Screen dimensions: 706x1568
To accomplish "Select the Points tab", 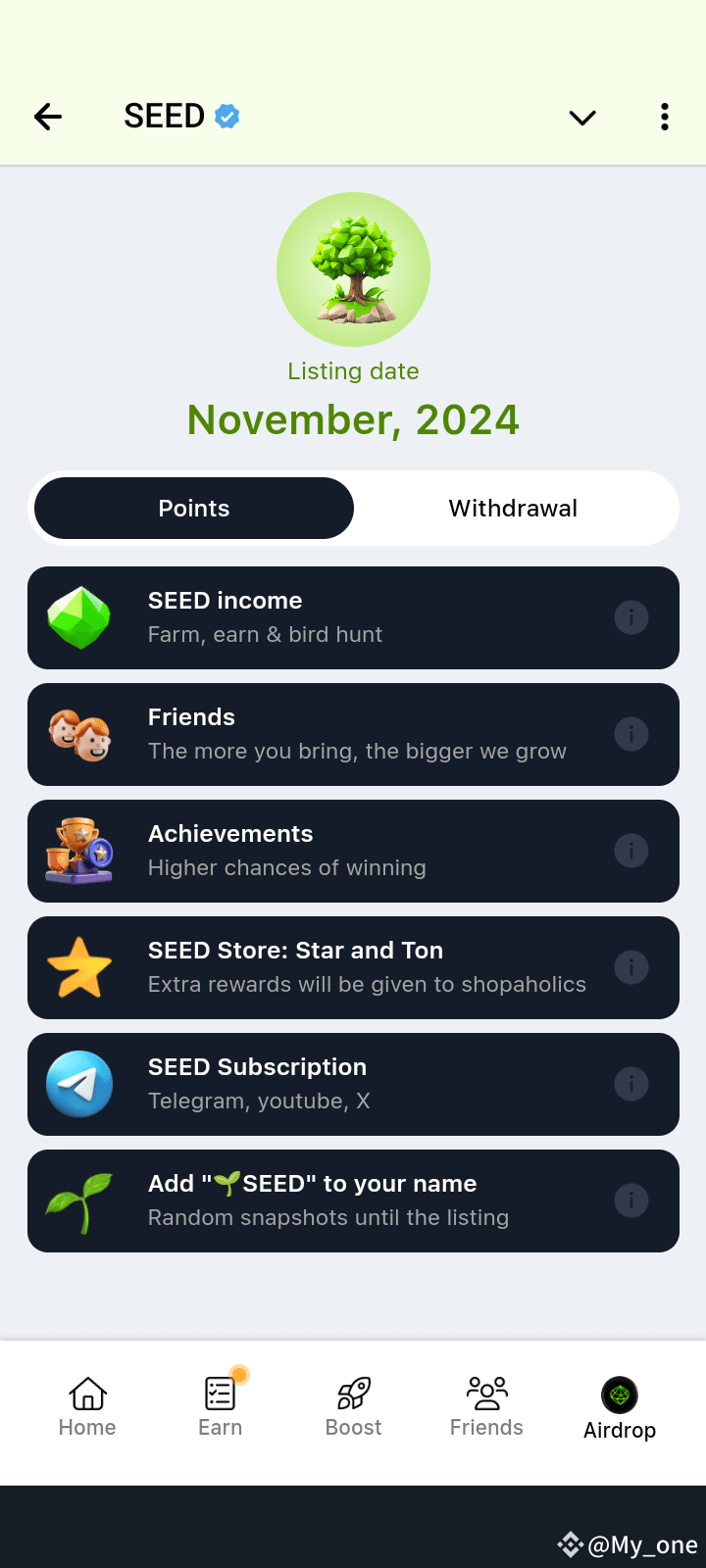I will coord(193,508).
